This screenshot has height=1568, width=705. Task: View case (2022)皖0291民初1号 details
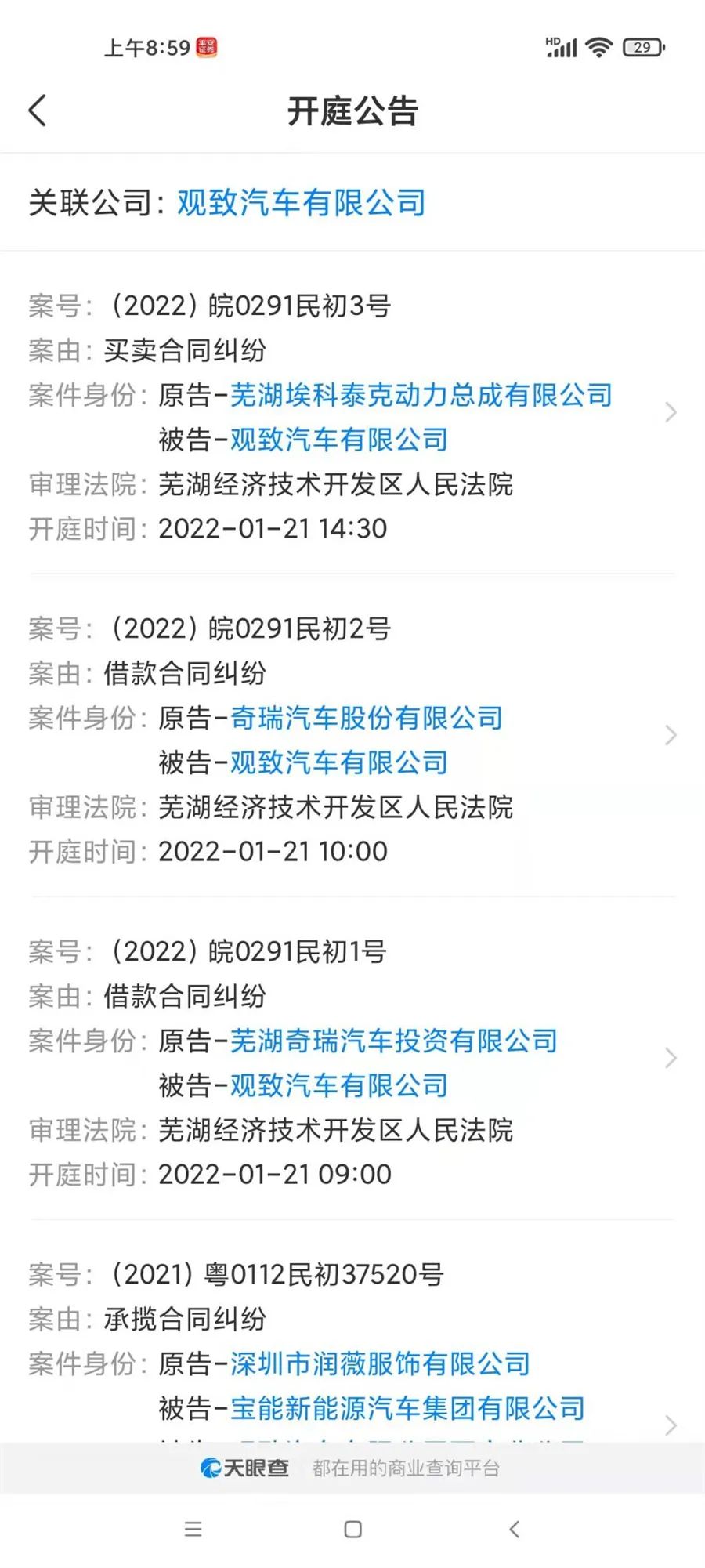[x=670, y=1059]
